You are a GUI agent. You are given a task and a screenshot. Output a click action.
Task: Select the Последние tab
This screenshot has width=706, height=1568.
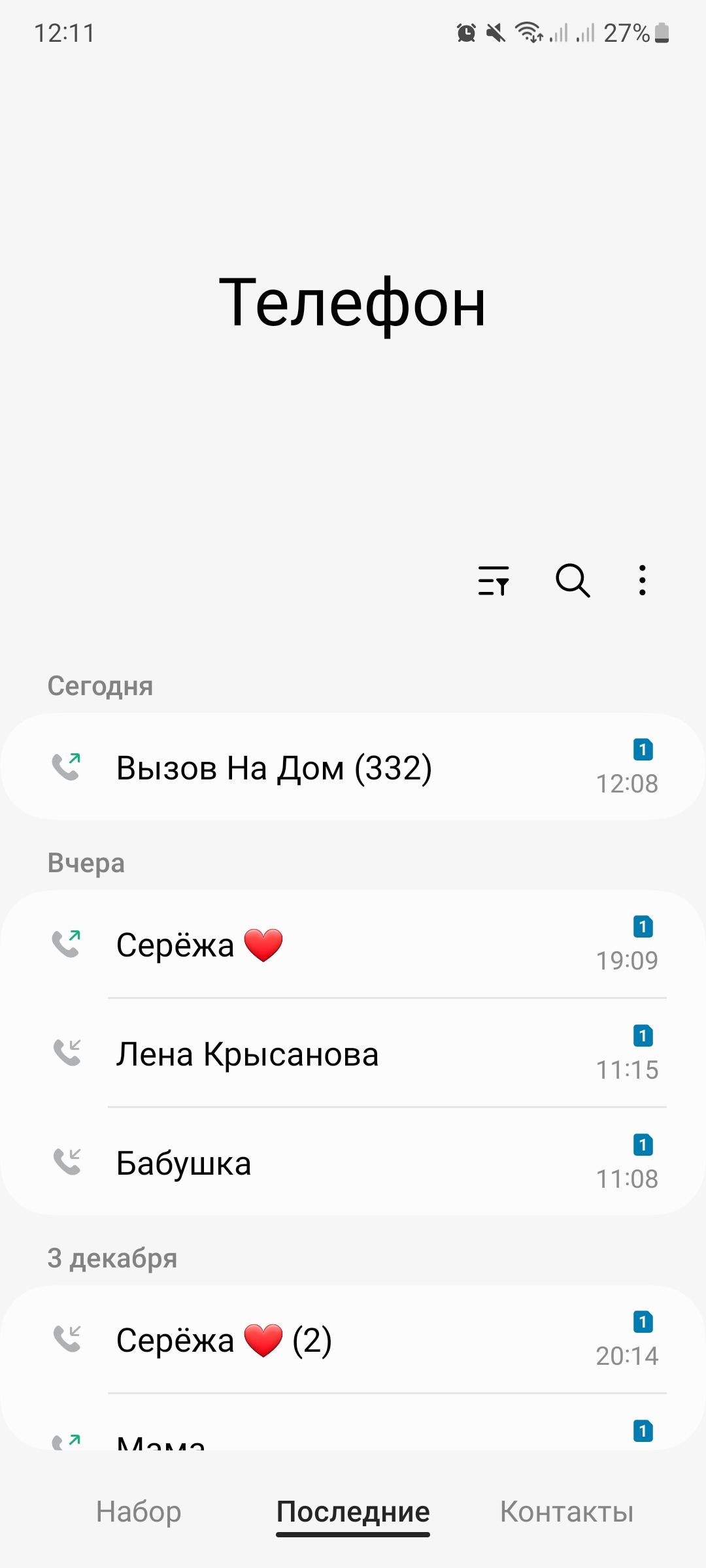(x=353, y=1512)
